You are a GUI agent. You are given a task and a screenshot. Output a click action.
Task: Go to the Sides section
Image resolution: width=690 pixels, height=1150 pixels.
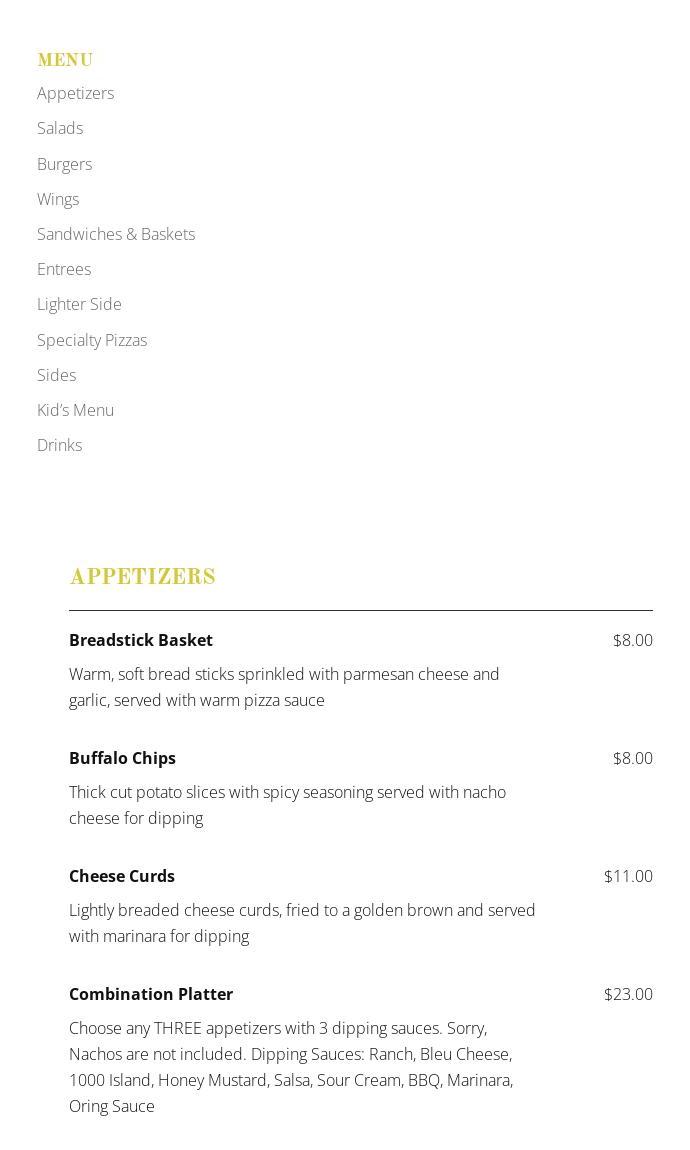coord(56,375)
